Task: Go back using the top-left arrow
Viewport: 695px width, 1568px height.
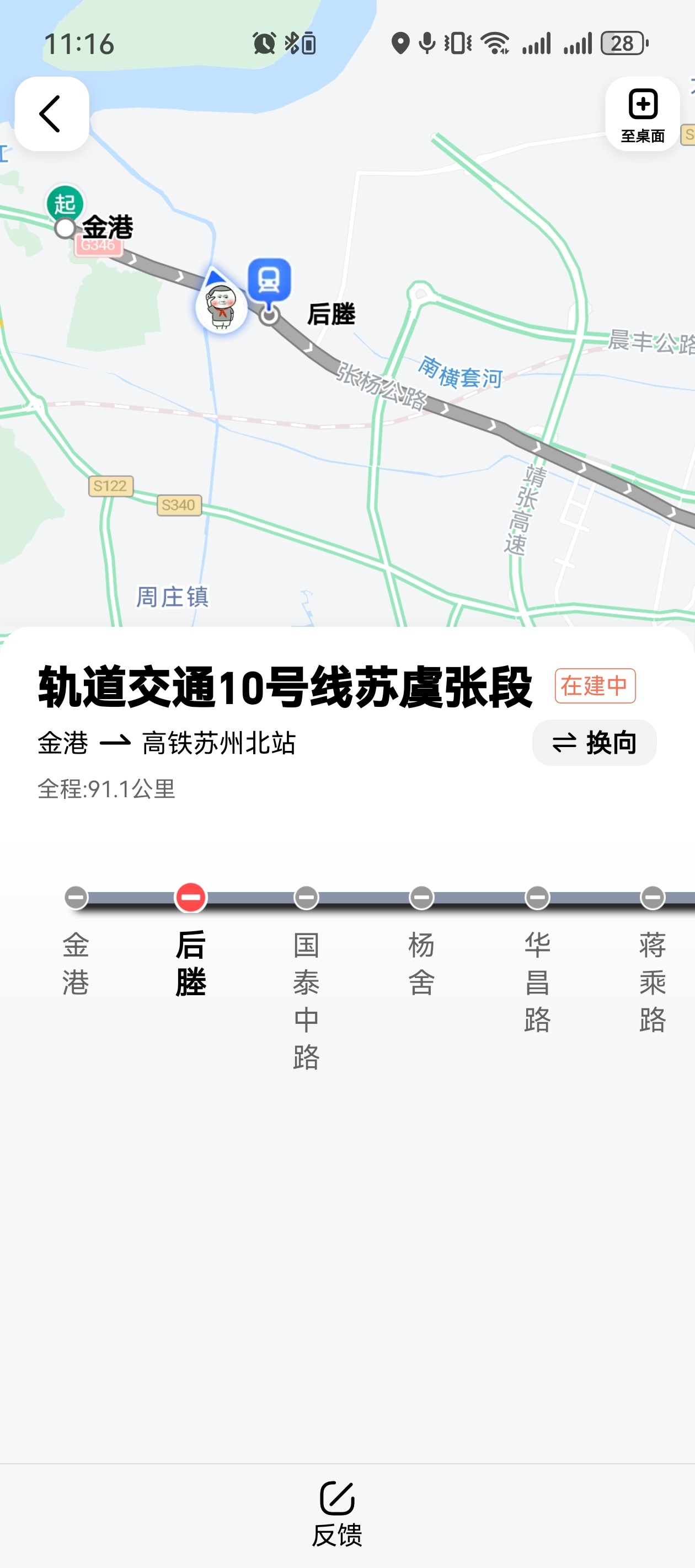Action: (x=52, y=114)
